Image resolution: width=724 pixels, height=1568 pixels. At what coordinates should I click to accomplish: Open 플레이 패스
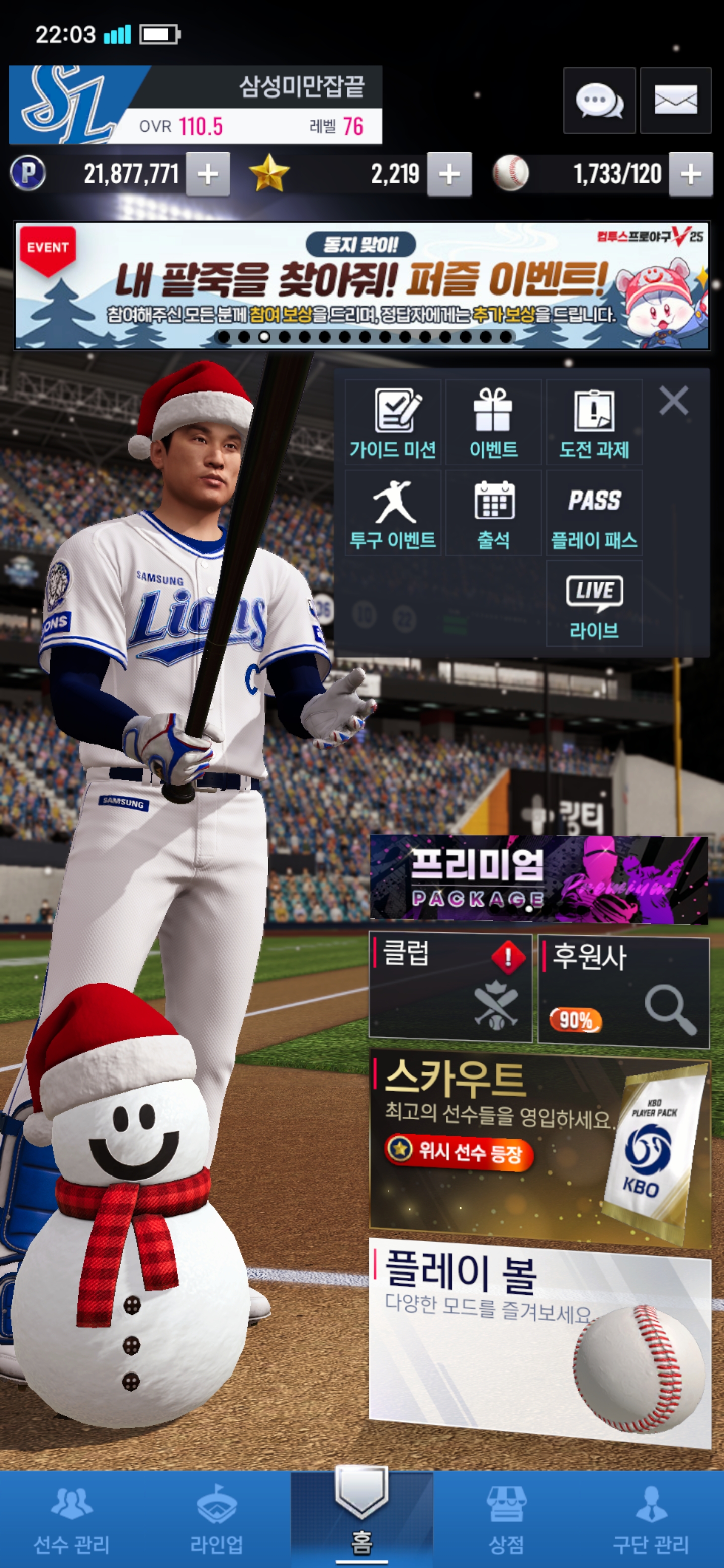594,513
